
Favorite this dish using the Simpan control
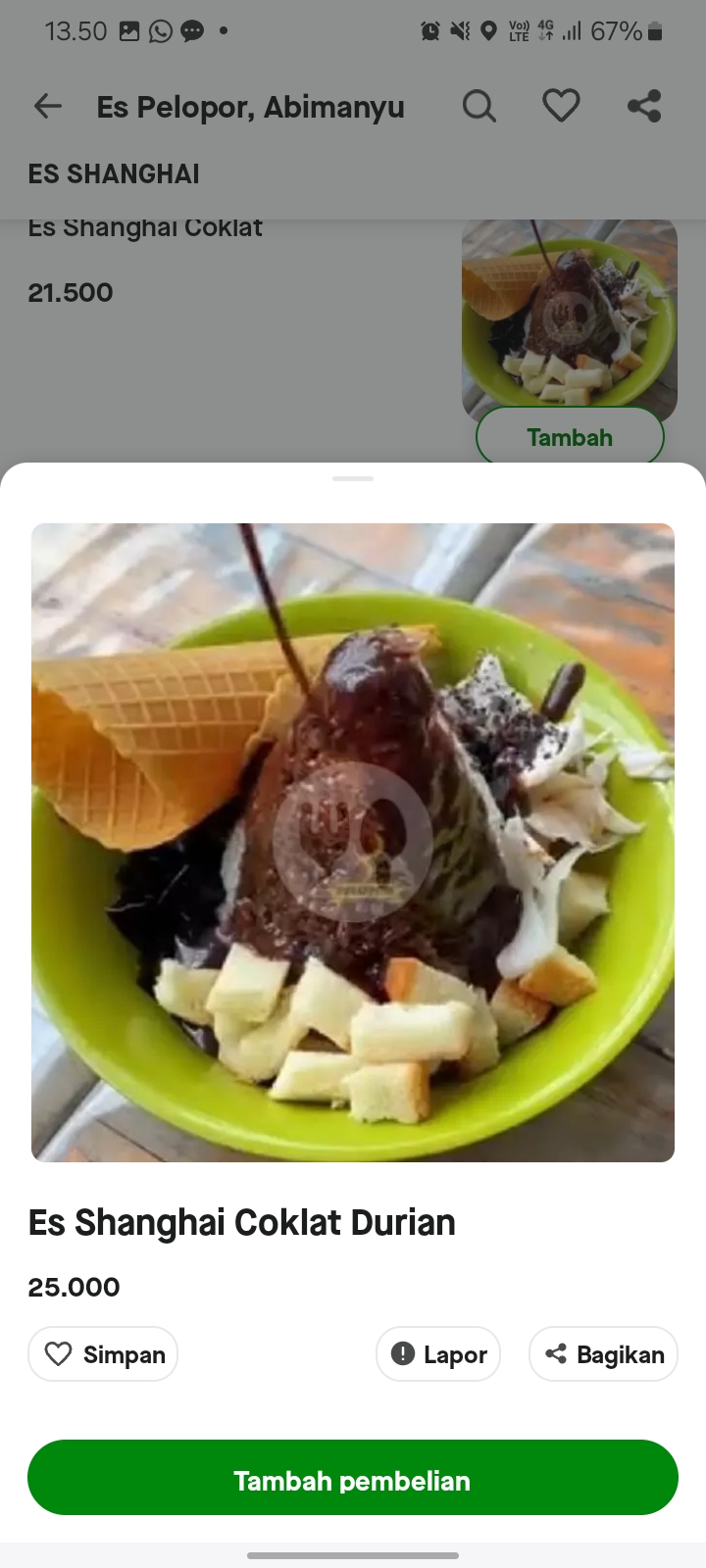(x=102, y=1353)
